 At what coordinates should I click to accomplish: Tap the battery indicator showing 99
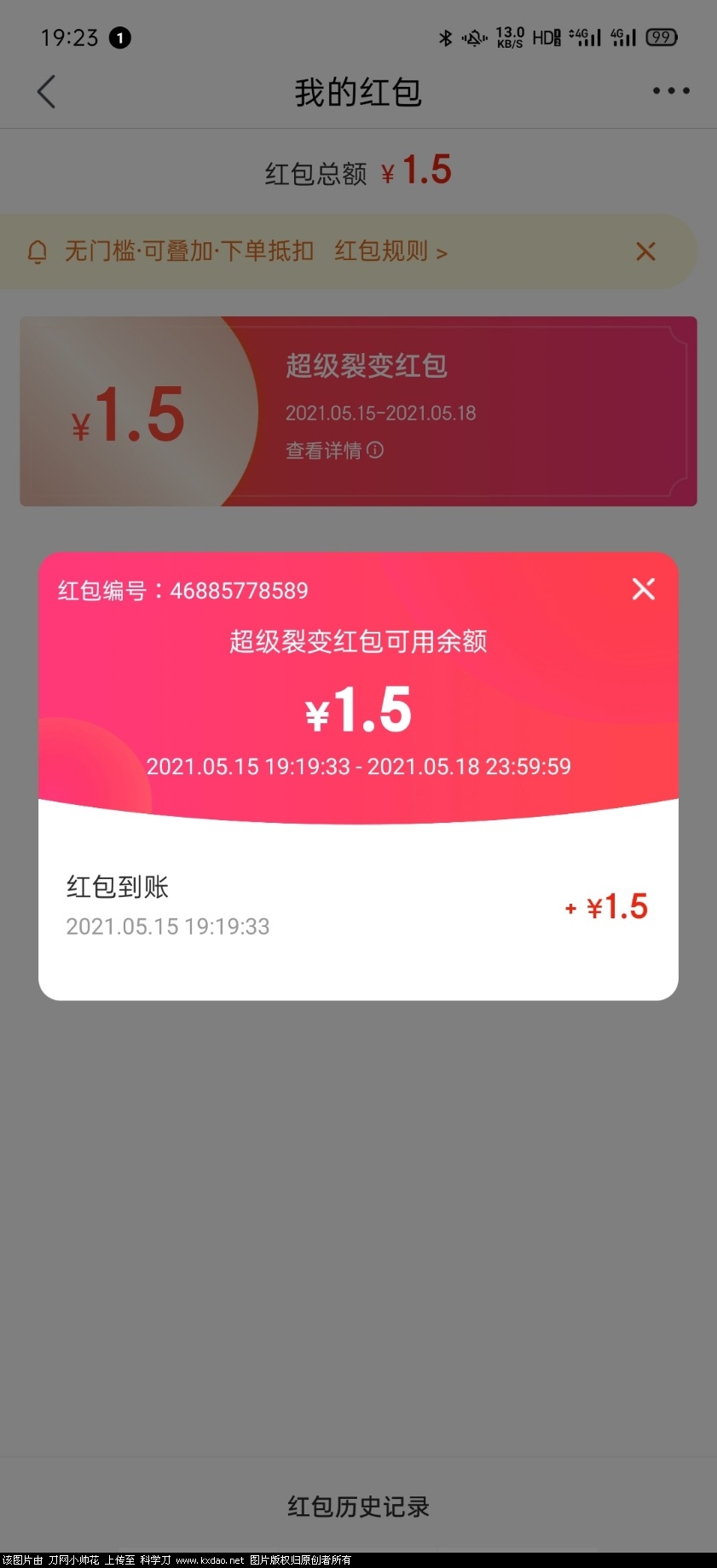point(661,38)
